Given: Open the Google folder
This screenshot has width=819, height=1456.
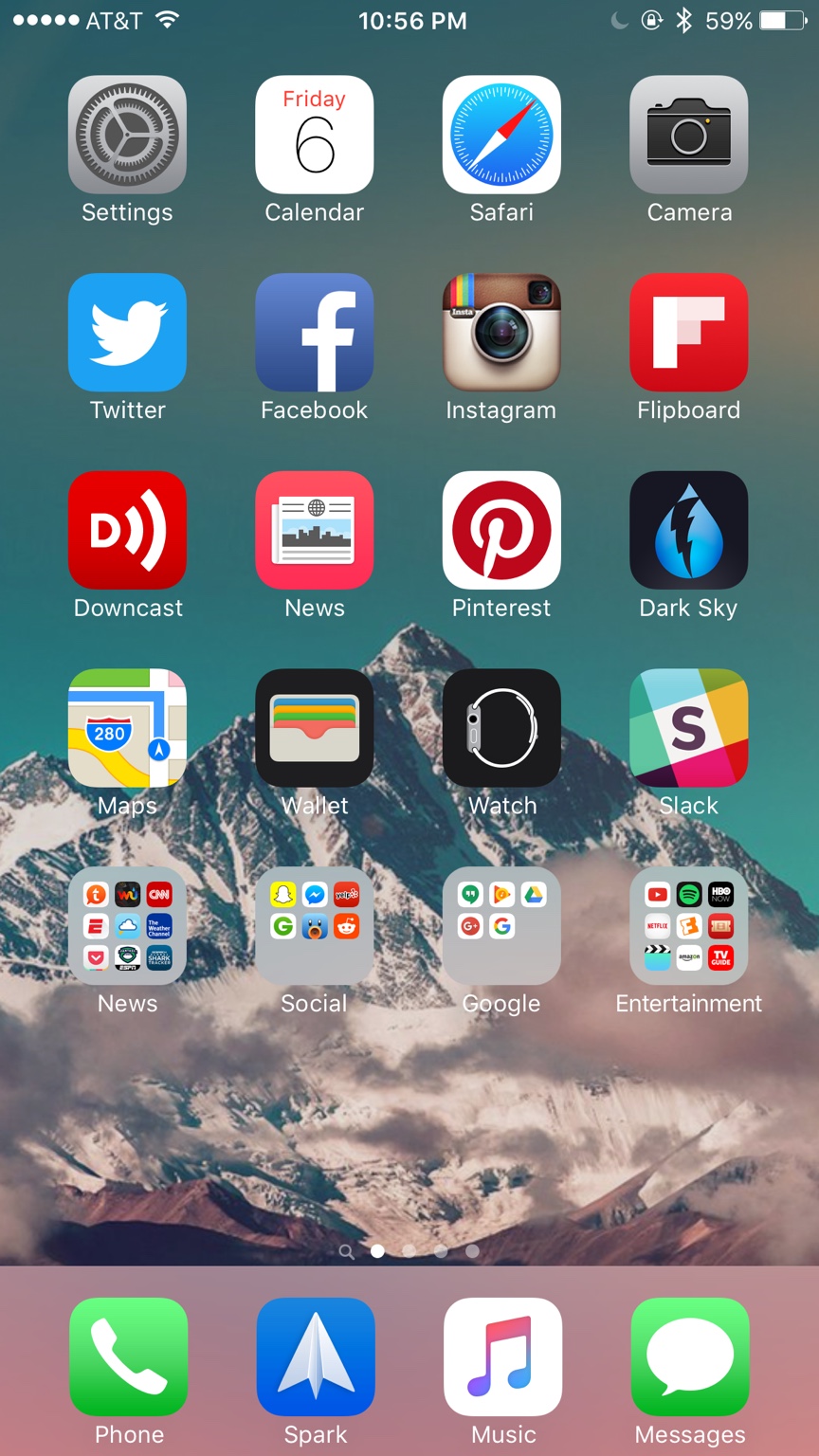Looking at the screenshot, I should (x=501, y=925).
